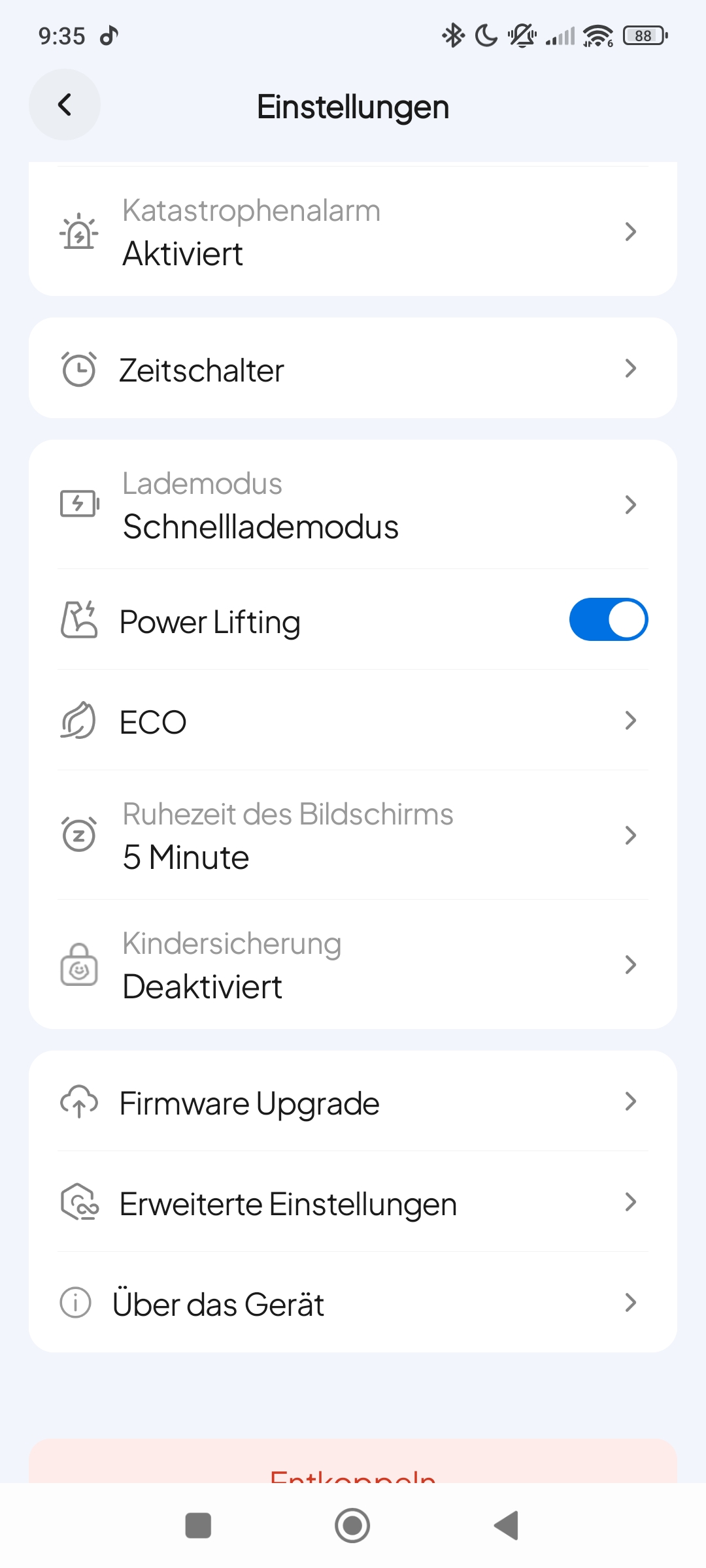
Task: Open the Zeitschalter row
Action: pos(353,369)
